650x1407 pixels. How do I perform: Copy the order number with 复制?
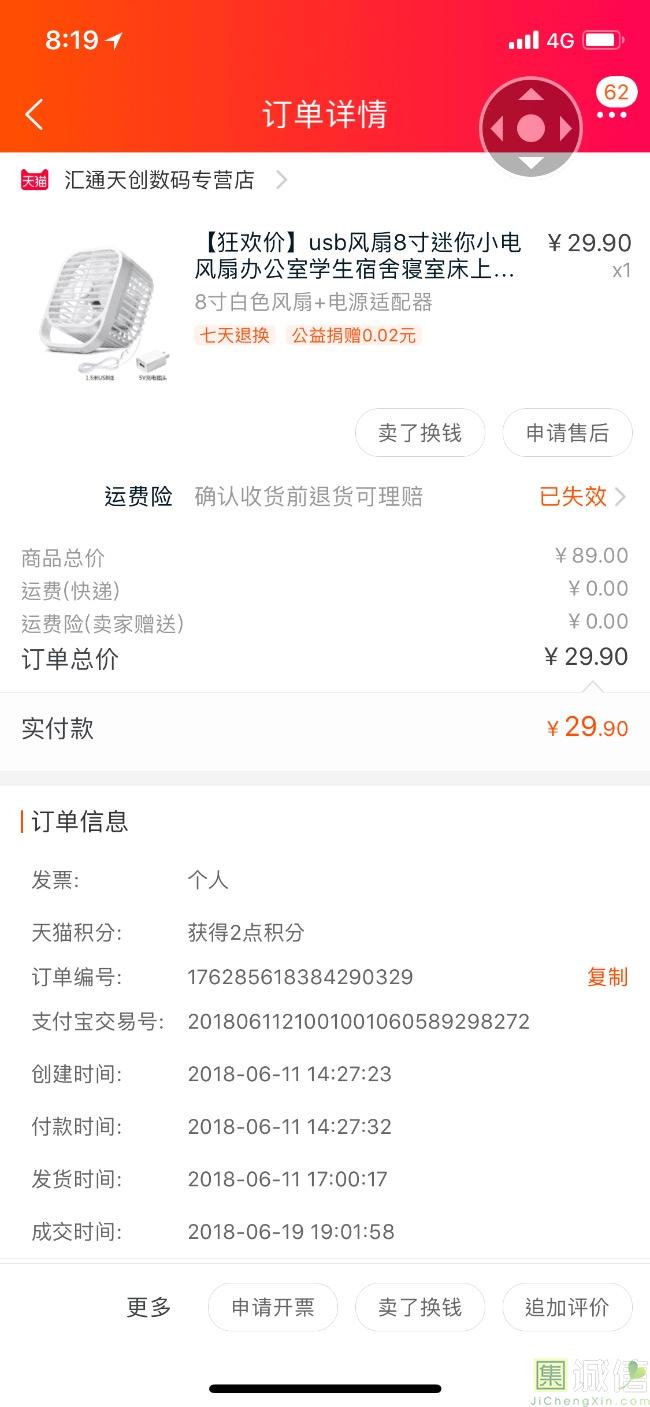pos(607,977)
